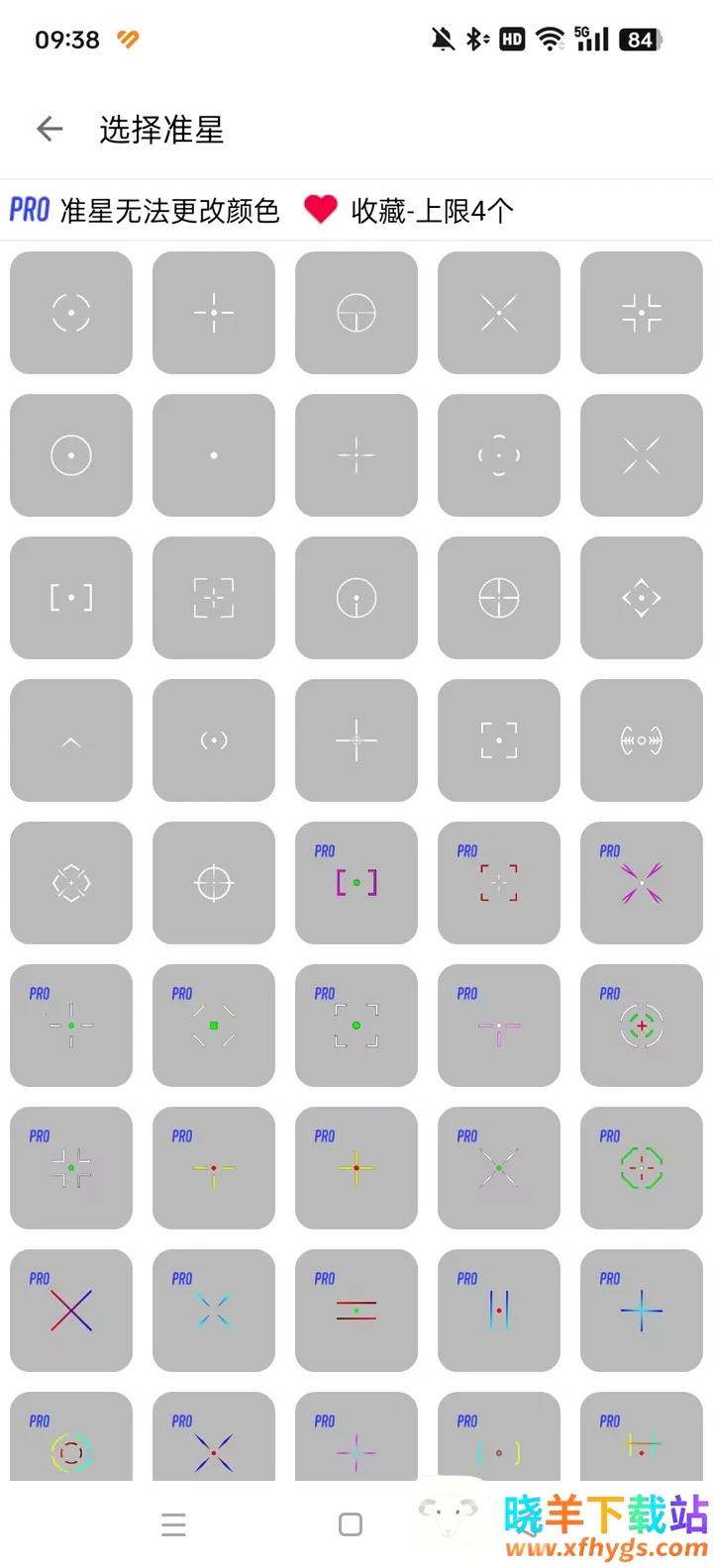Select the white X crosshair in row one
Image resolution: width=713 pixels, height=1568 pixels.
tap(499, 313)
